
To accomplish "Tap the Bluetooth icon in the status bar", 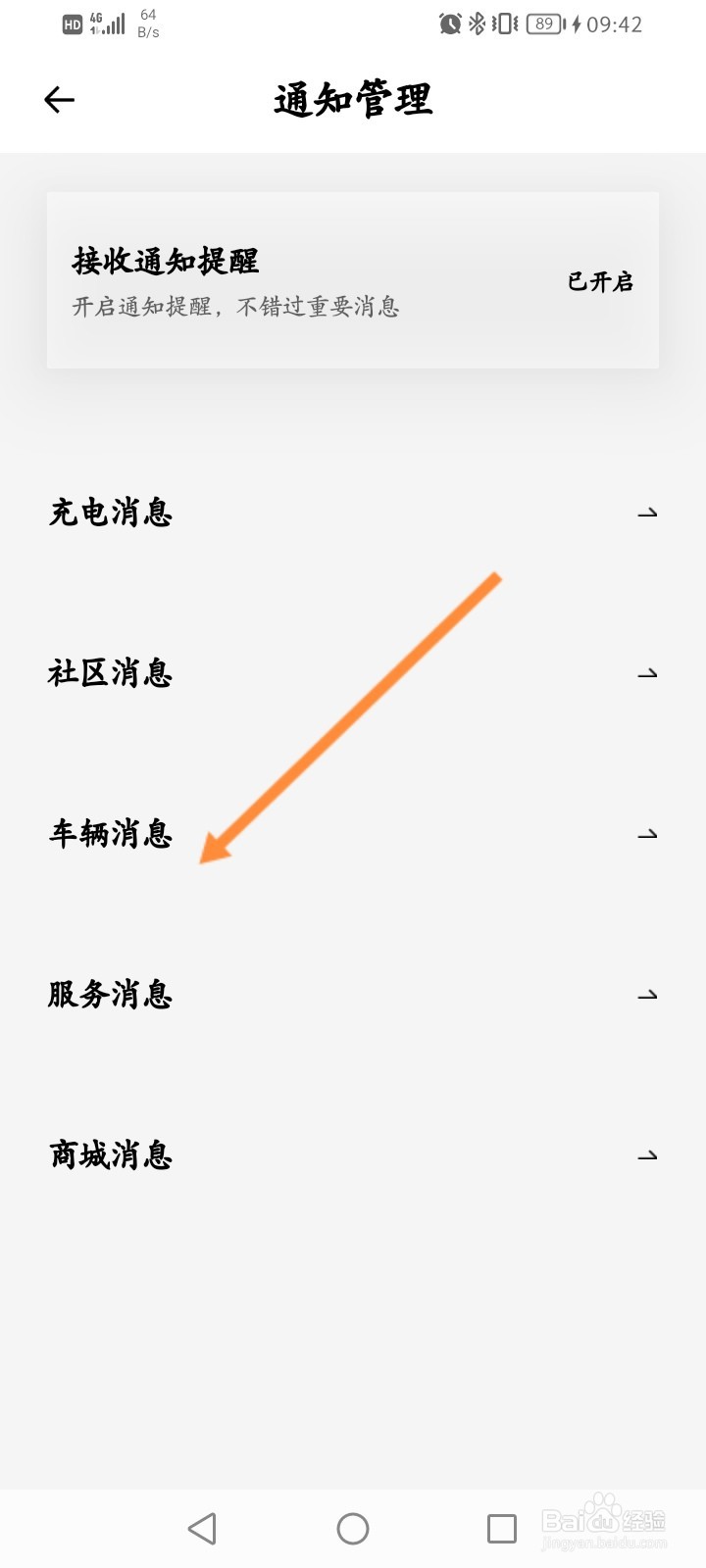I will tap(478, 24).
